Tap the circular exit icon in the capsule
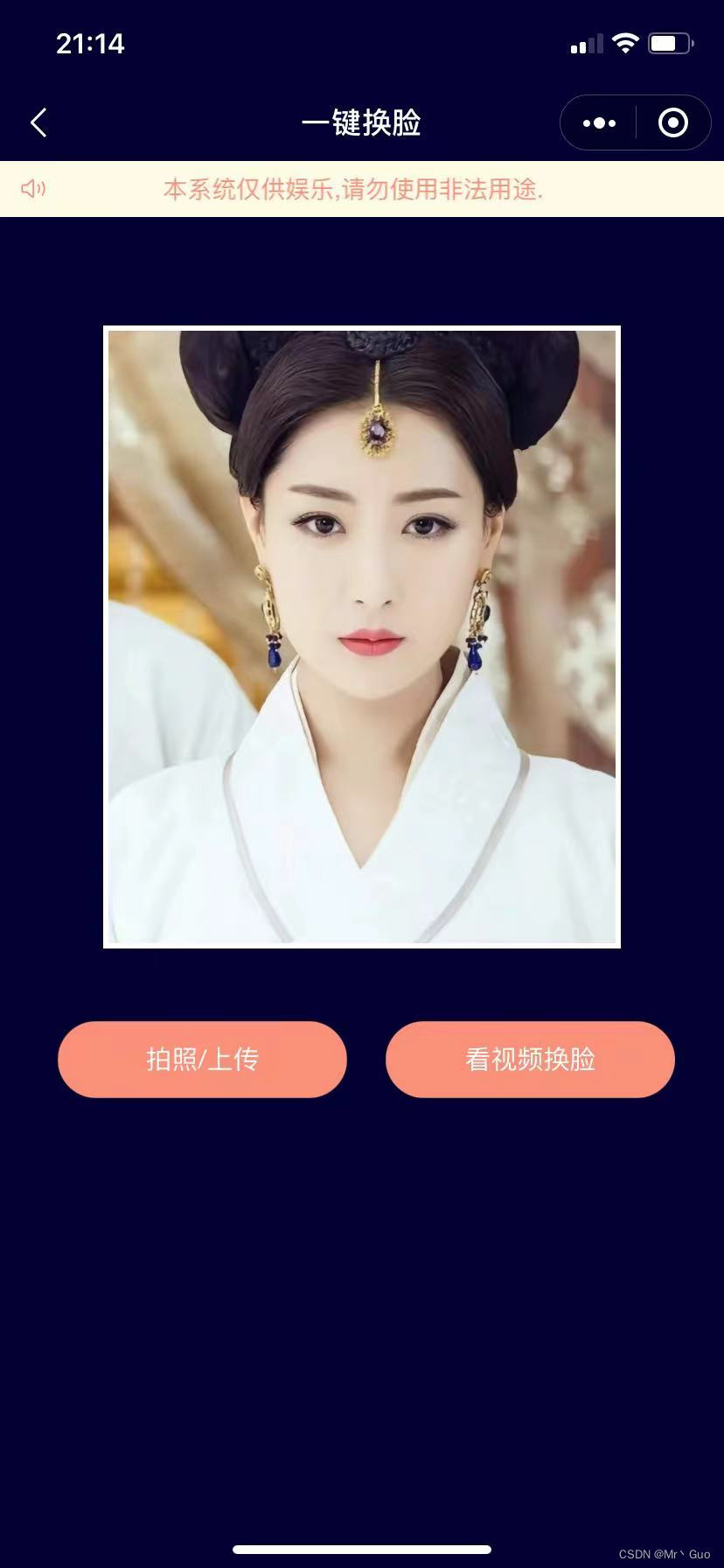The height and width of the screenshot is (1568, 724). 672,122
